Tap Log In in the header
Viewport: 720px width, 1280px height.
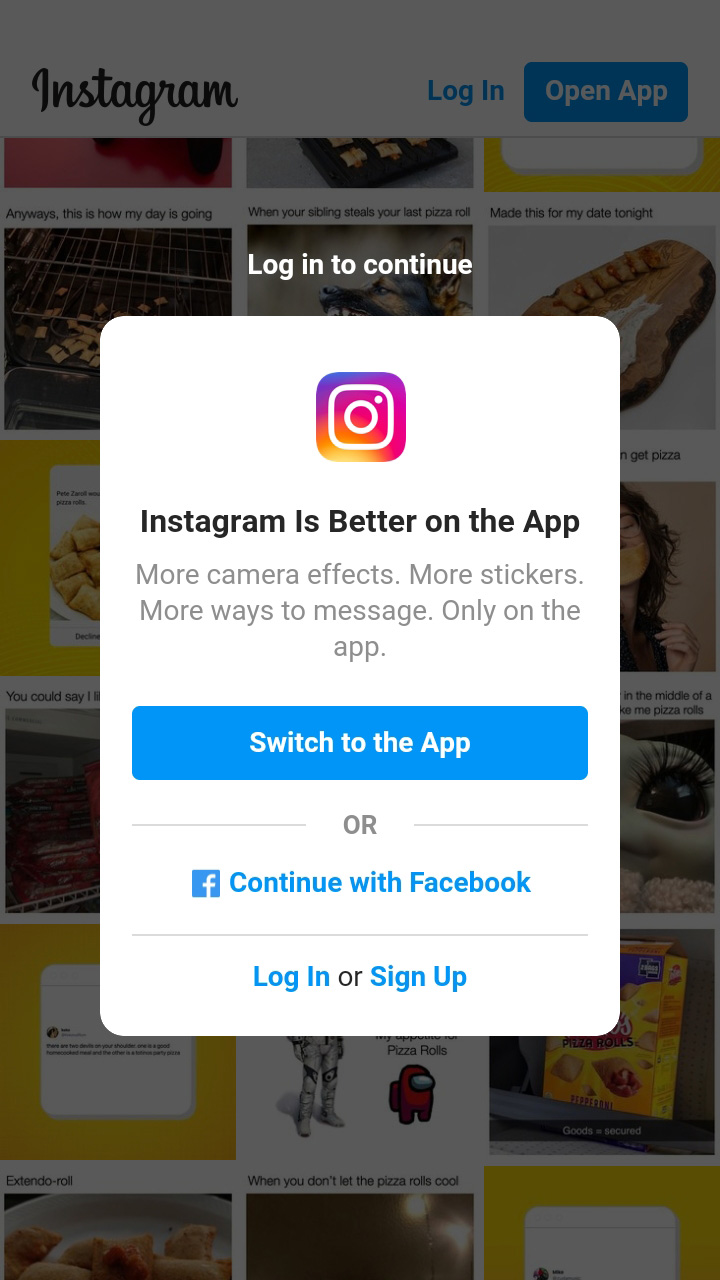[x=466, y=91]
